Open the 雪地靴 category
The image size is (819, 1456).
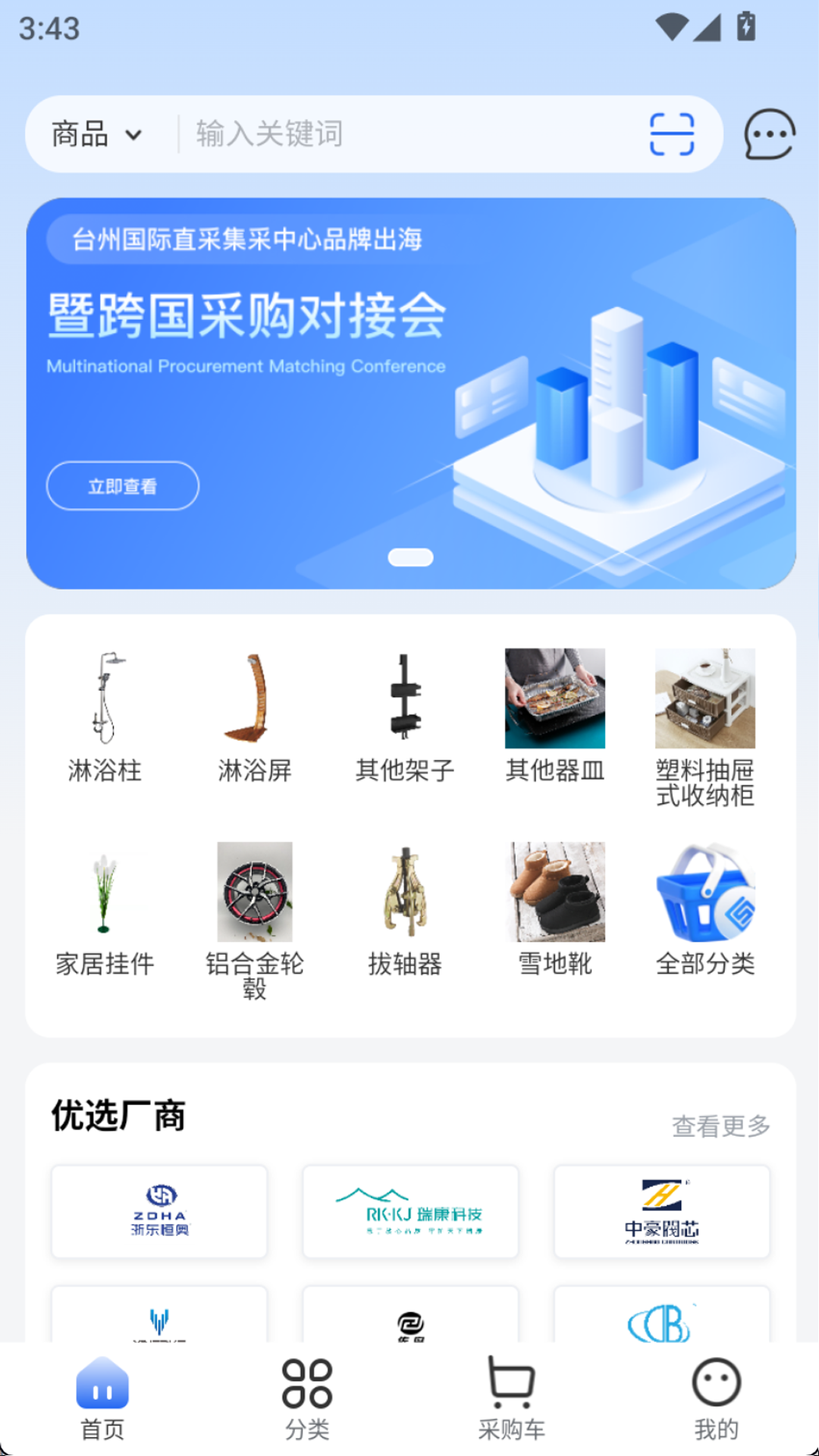555,910
